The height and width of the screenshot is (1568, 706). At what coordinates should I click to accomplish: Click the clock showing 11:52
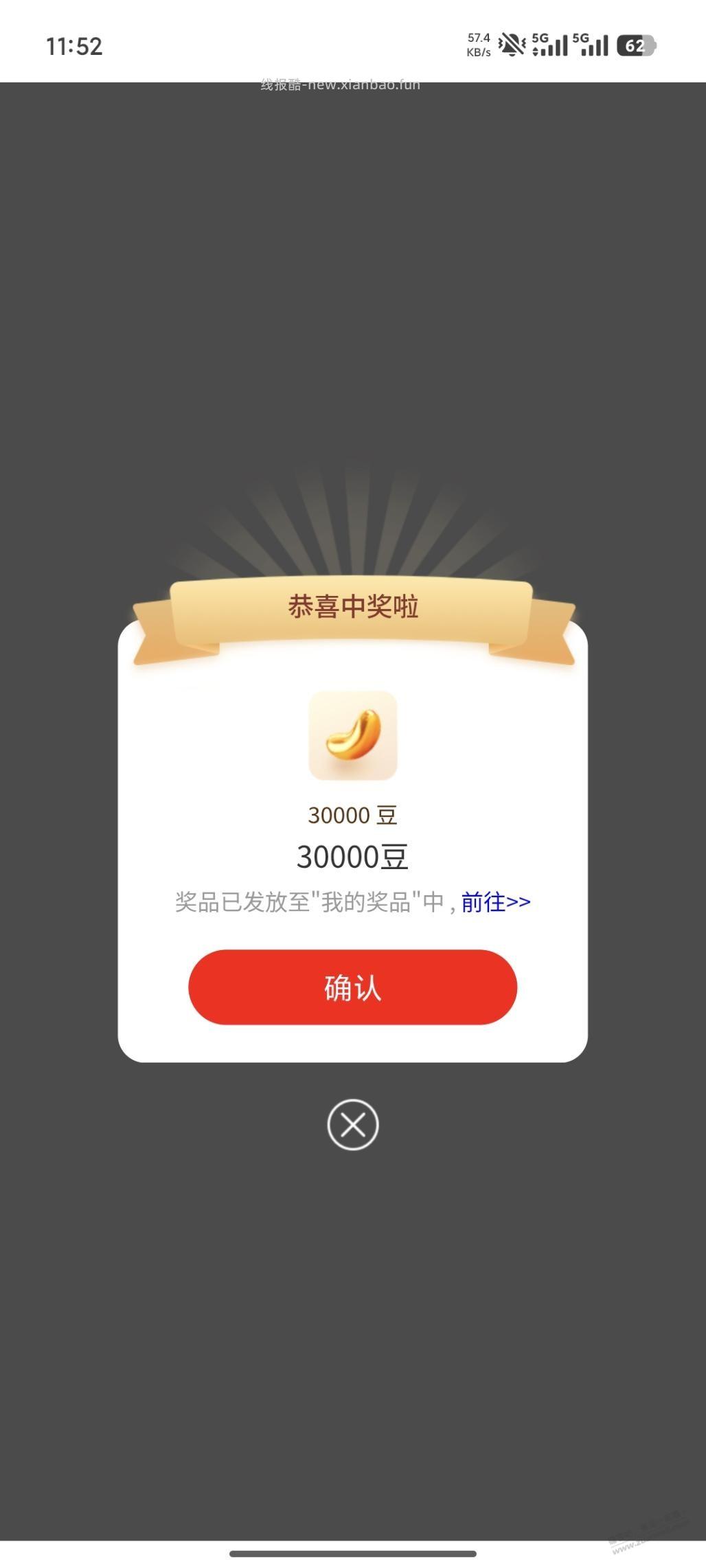click(x=75, y=45)
